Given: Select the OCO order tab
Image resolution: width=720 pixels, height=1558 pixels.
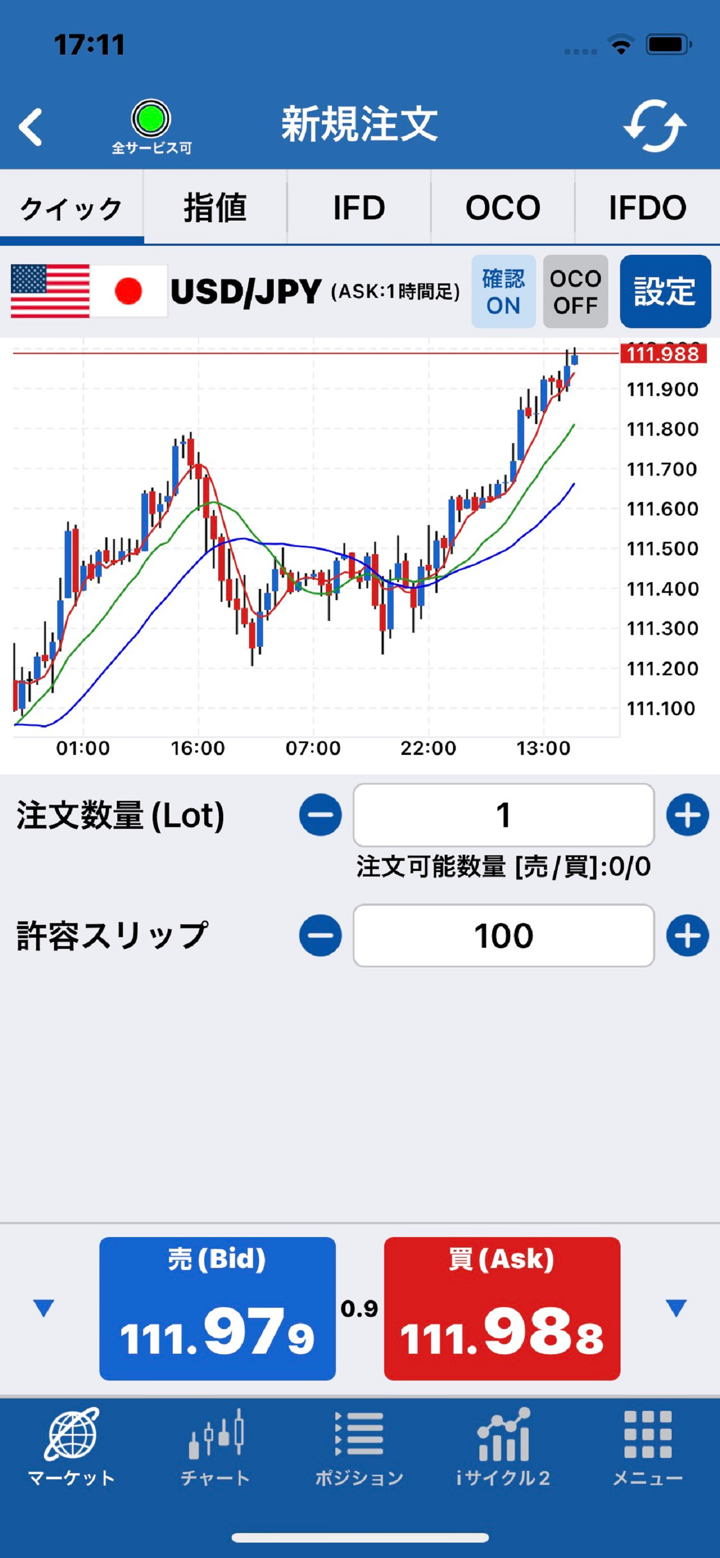Looking at the screenshot, I should pyautogui.click(x=503, y=207).
